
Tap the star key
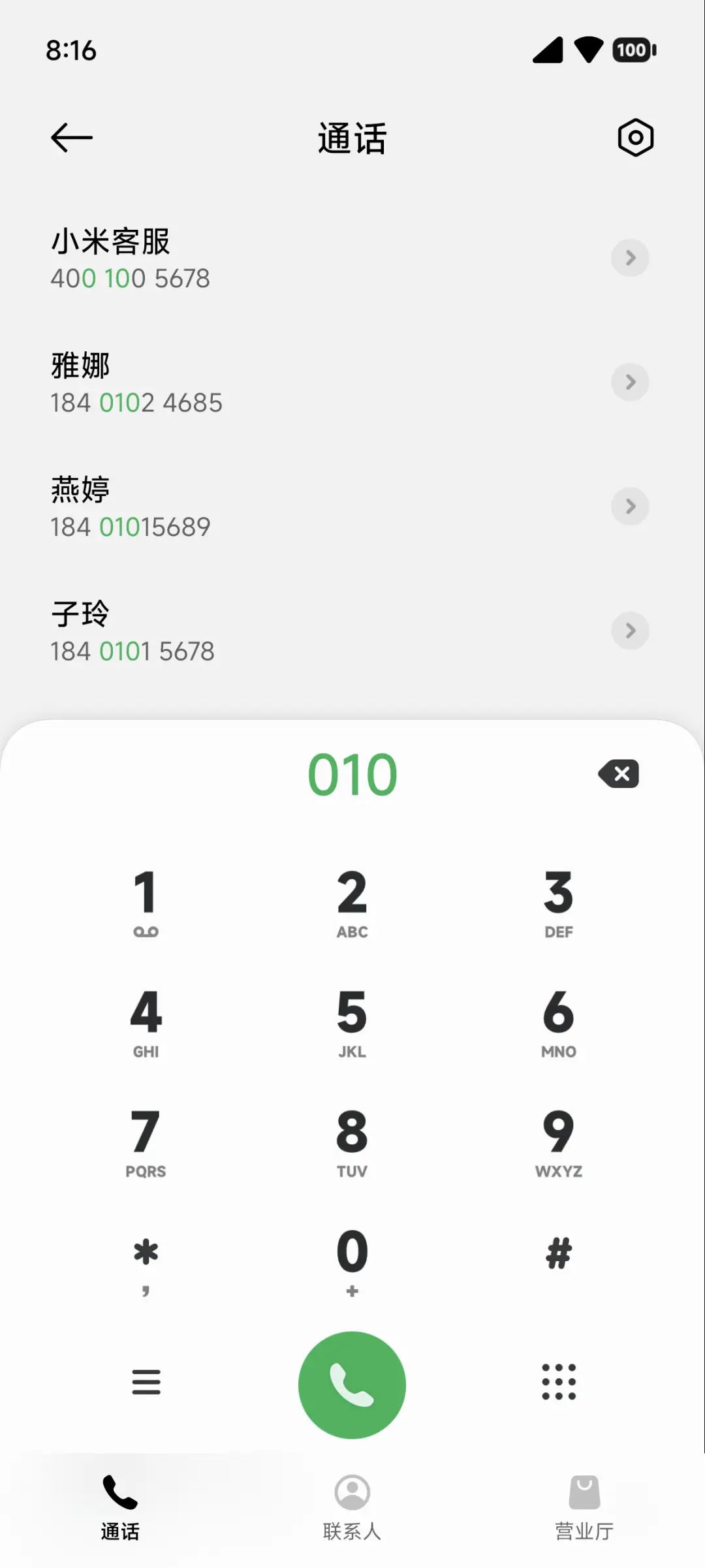click(x=146, y=1261)
